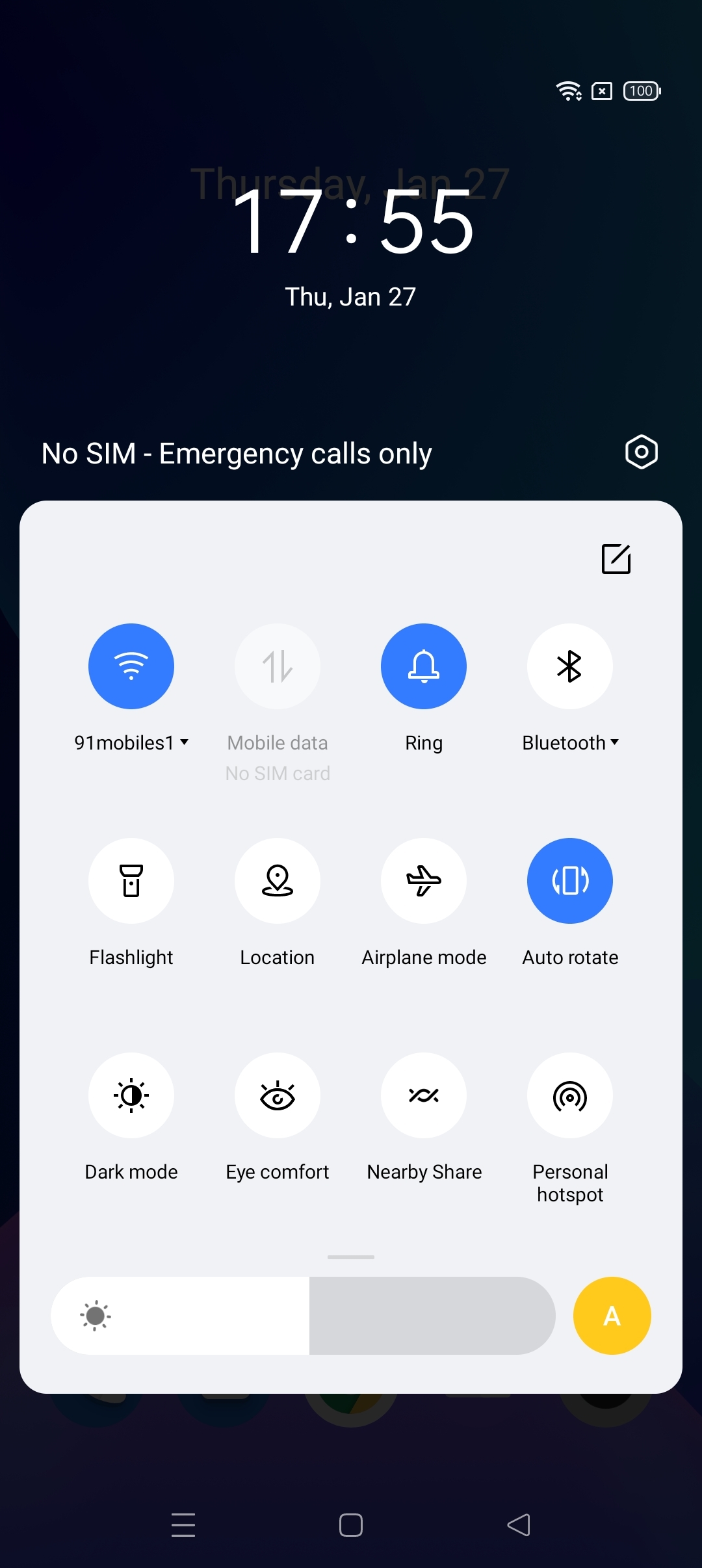Screen dimensions: 702x1568
Task: Expand the 91mobiles1 Wi-Fi network dropdown
Action: tap(185, 742)
